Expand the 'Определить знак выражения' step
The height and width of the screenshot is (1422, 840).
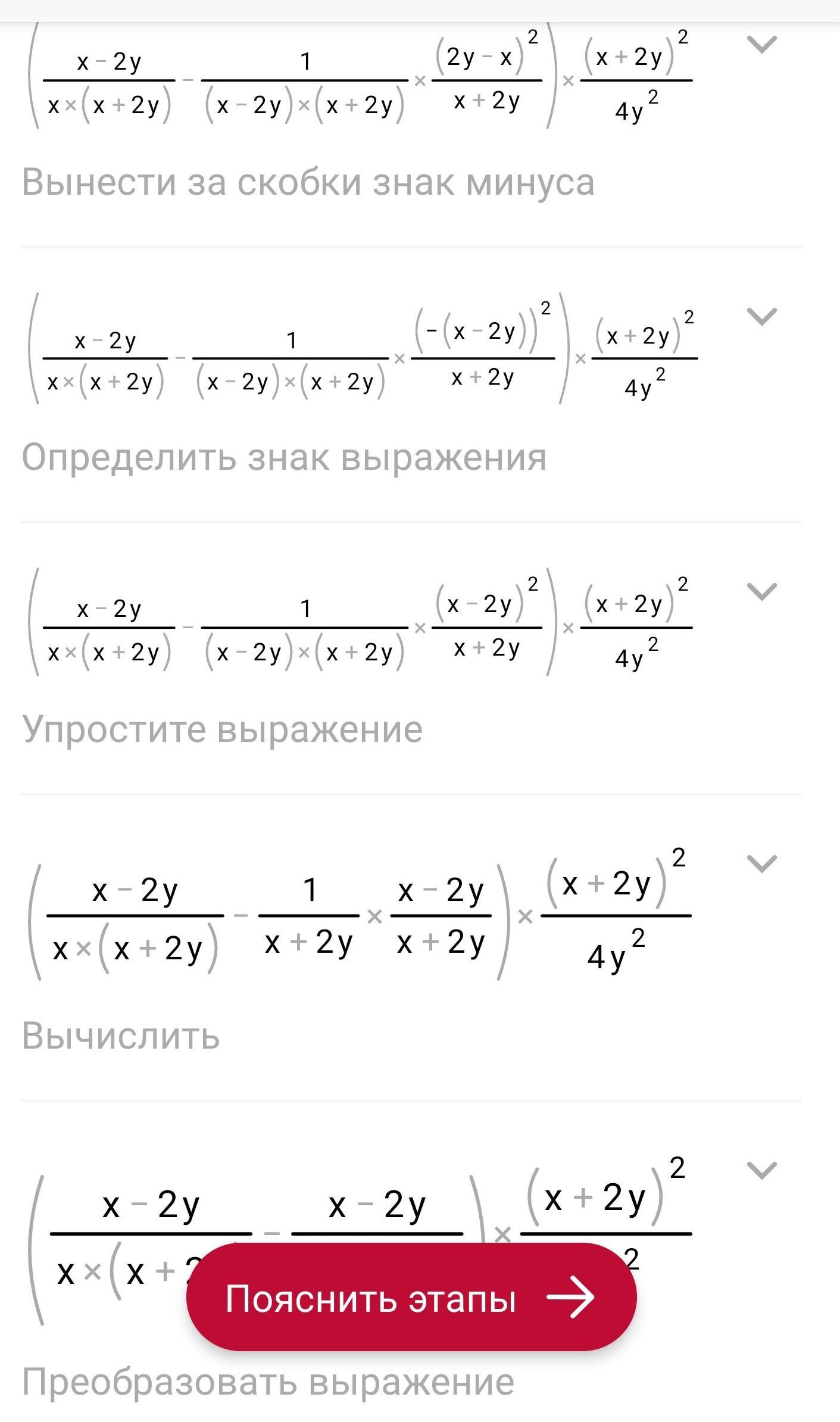pyautogui.click(x=761, y=316)
